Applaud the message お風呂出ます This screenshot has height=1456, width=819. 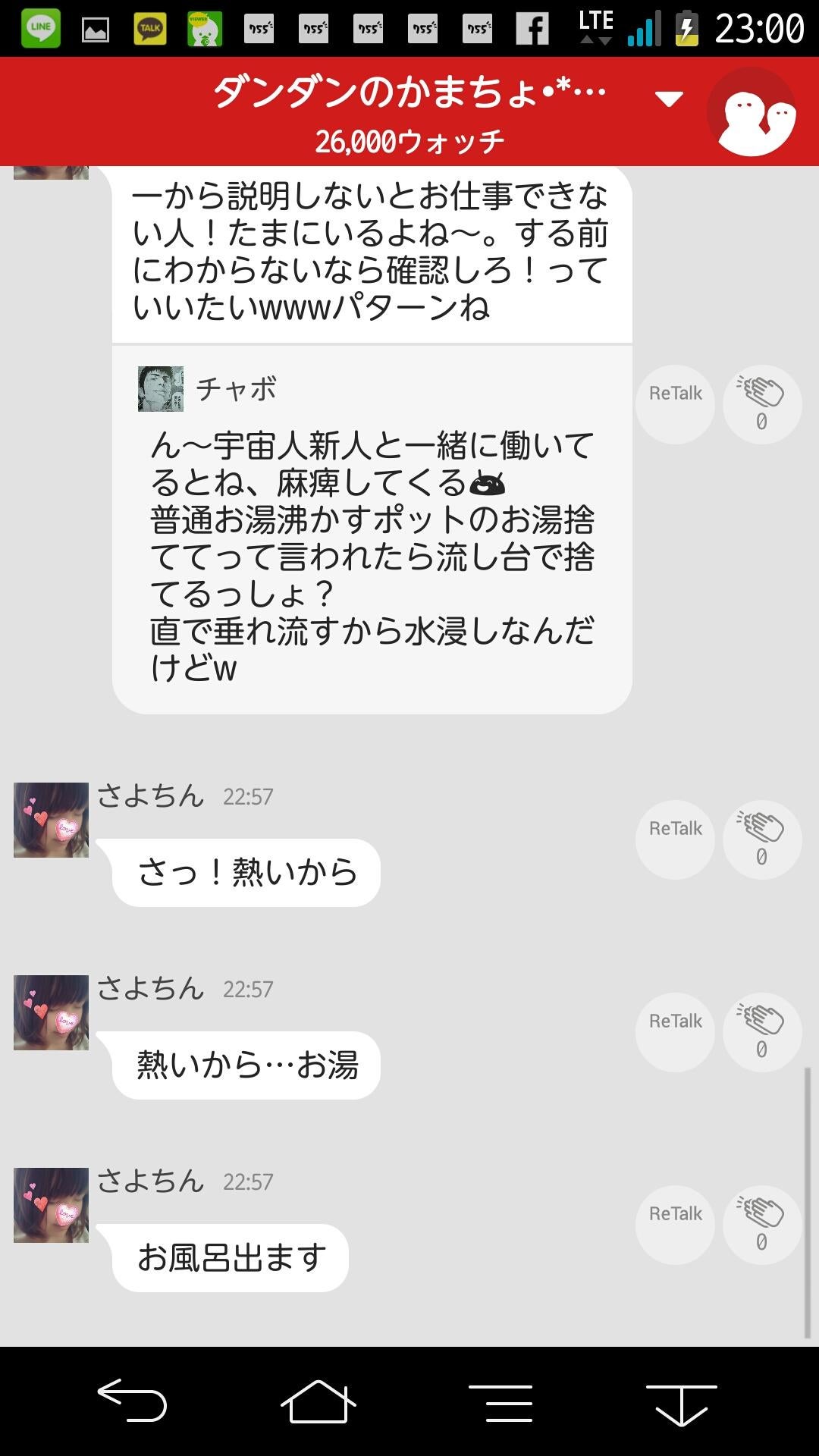(761, 1224)
